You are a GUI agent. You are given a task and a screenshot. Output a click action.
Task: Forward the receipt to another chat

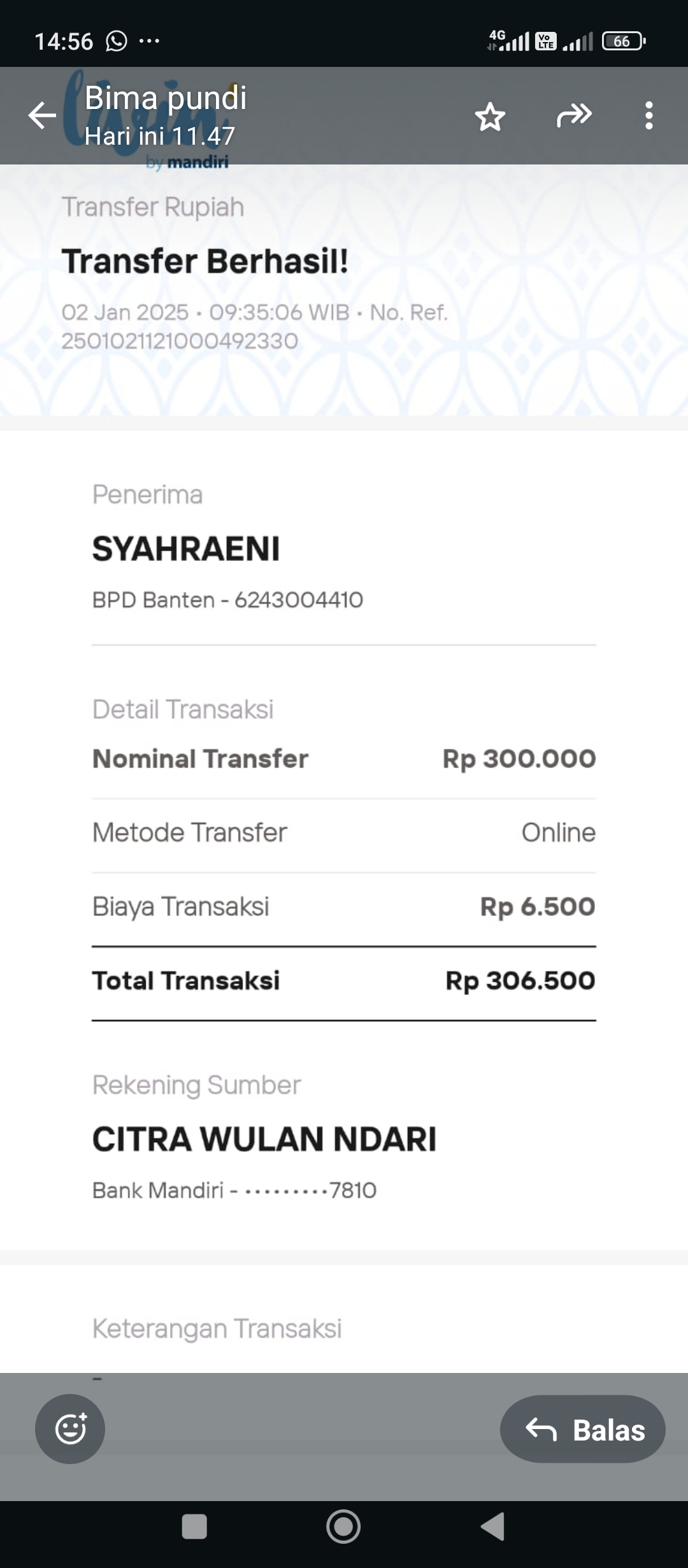[574, 115]
